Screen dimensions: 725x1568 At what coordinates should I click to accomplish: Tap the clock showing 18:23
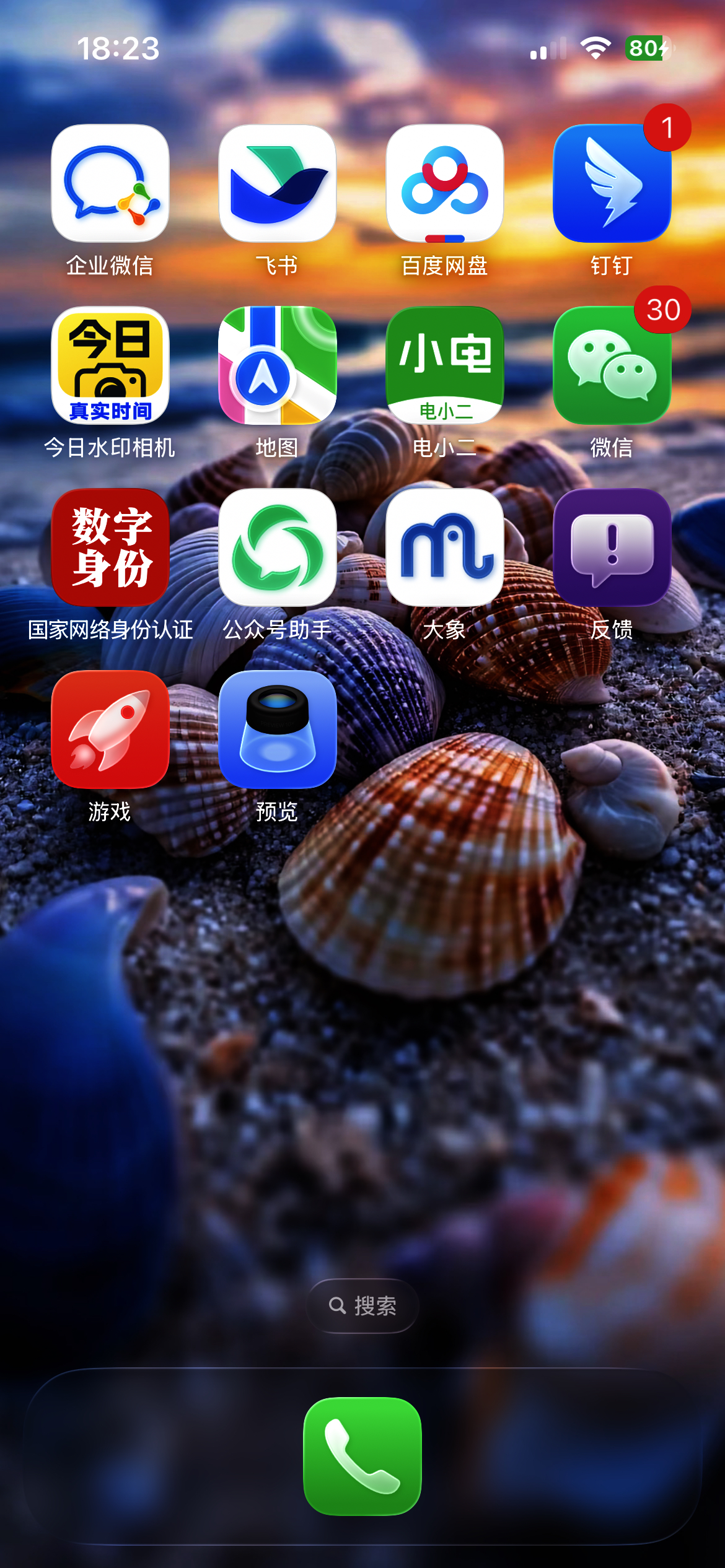pos(119,49)
